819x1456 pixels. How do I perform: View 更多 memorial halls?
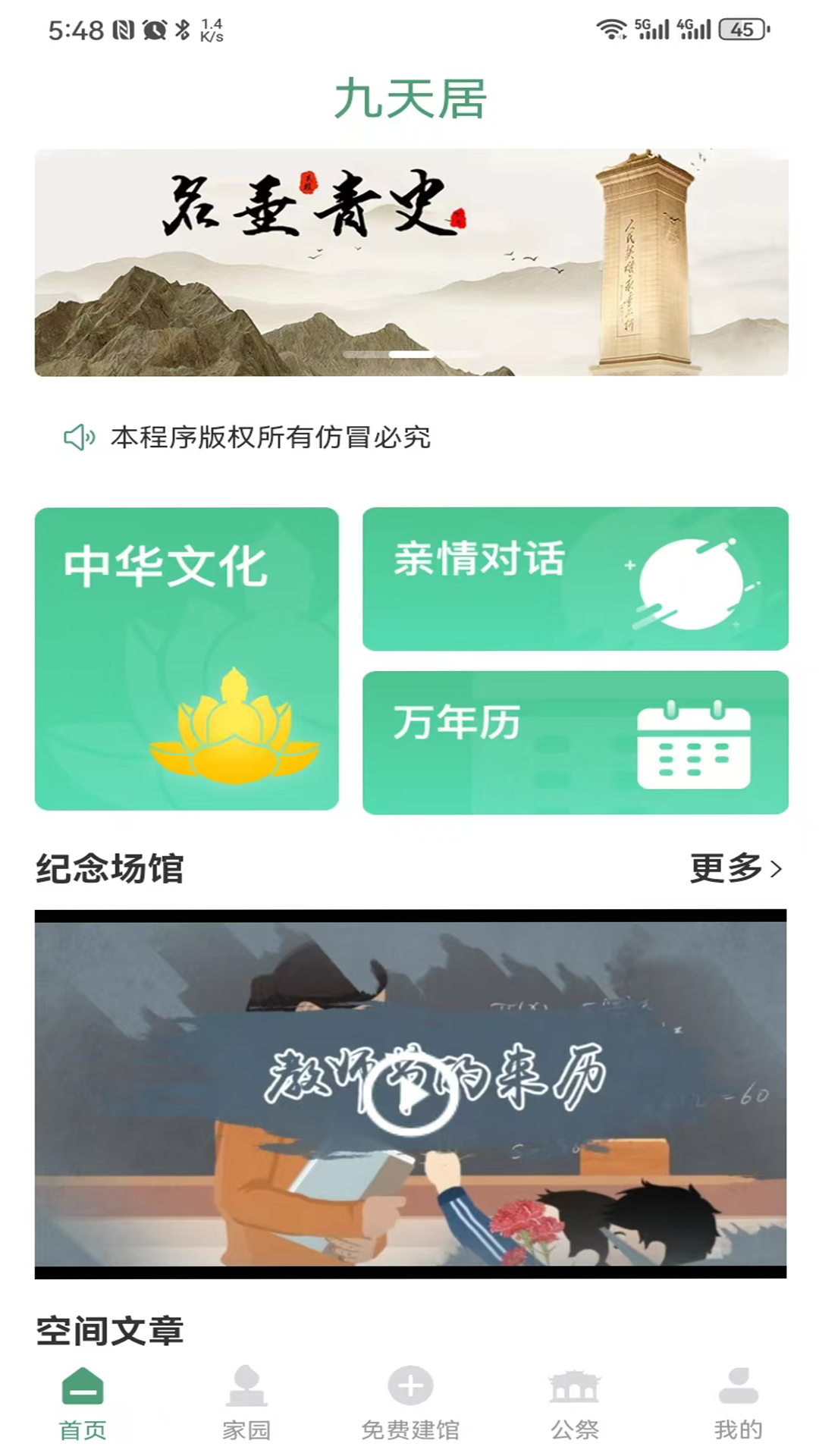[x=735, y=868]
